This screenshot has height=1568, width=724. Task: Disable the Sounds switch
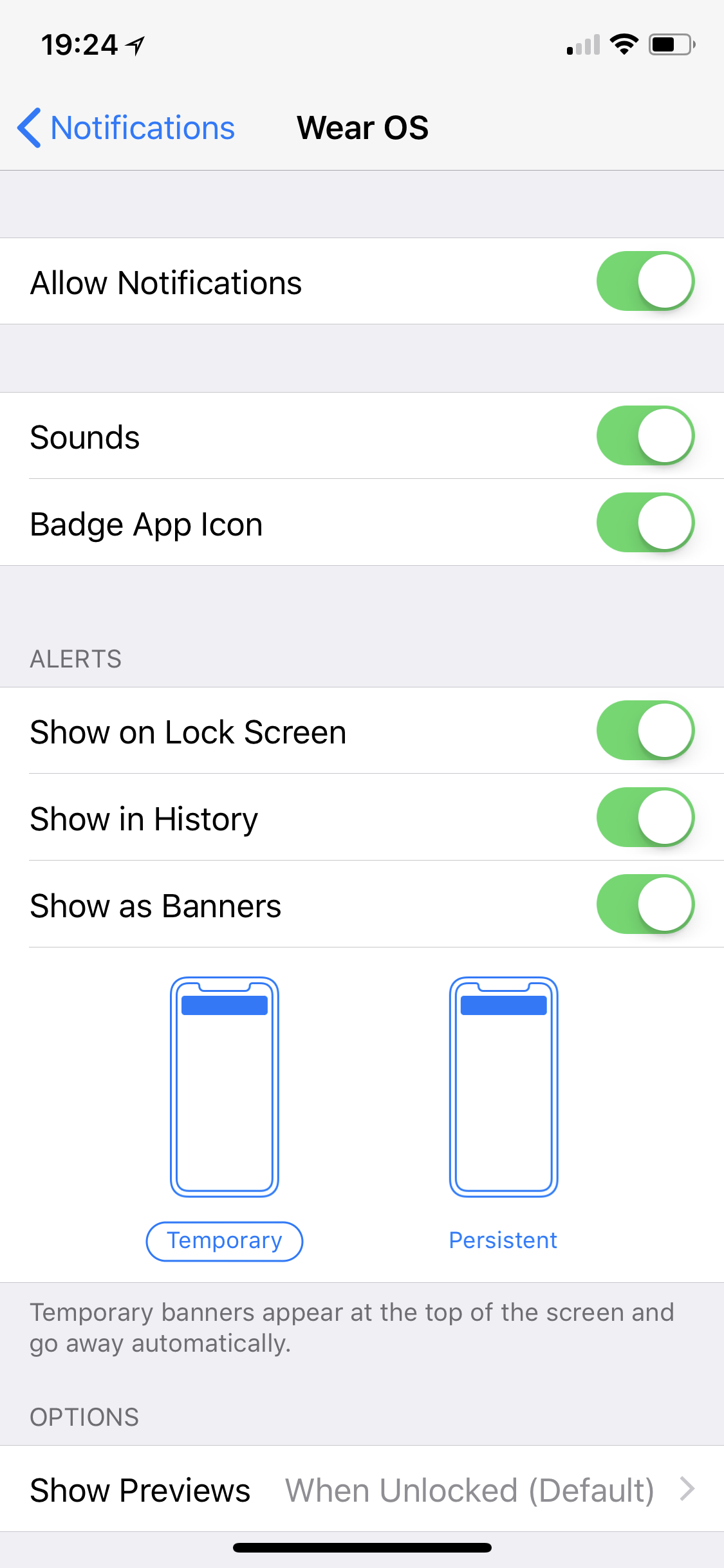click(645, 436)
